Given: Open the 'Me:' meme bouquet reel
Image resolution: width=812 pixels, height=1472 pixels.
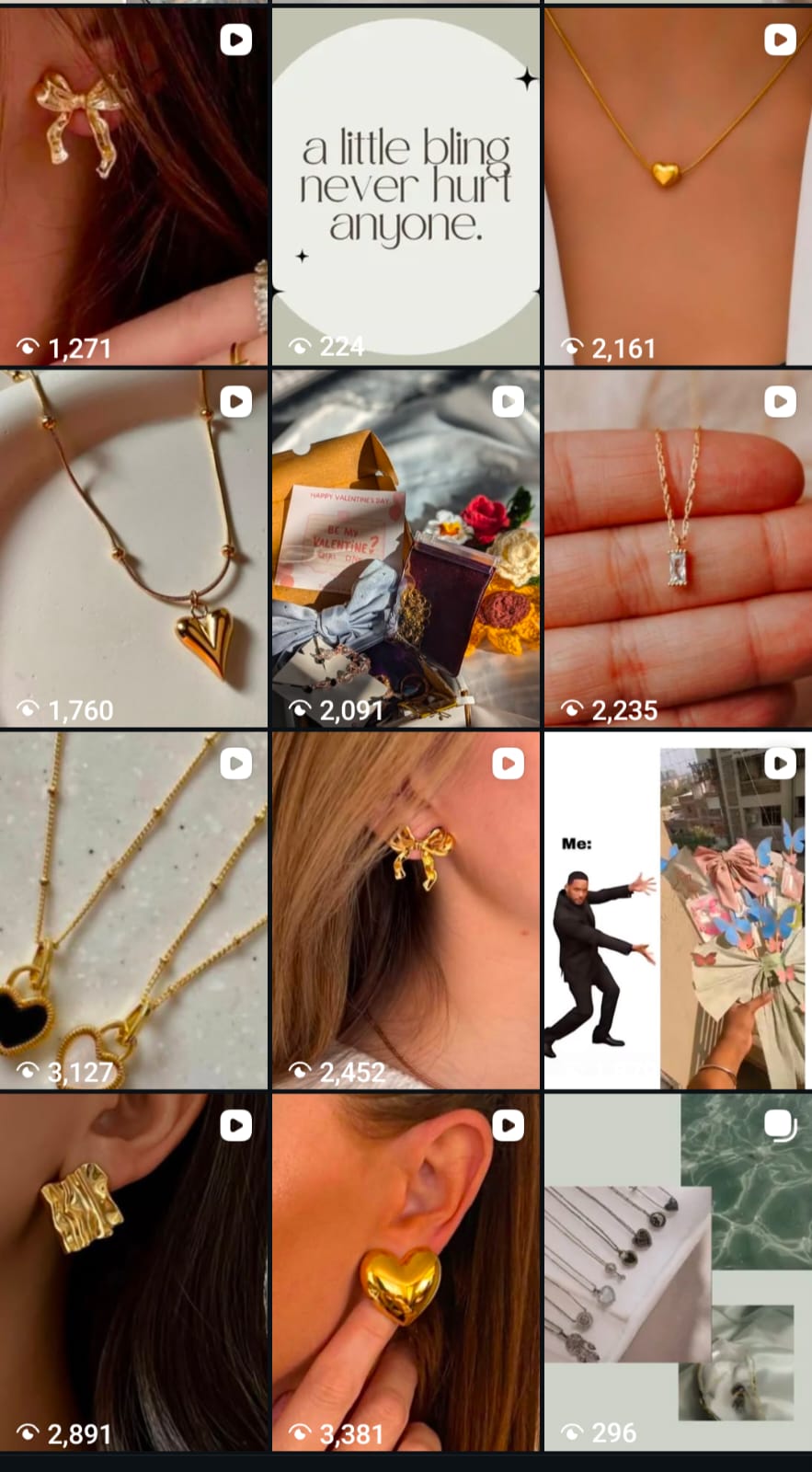Looking at the screenshot, I should (678, 911).
